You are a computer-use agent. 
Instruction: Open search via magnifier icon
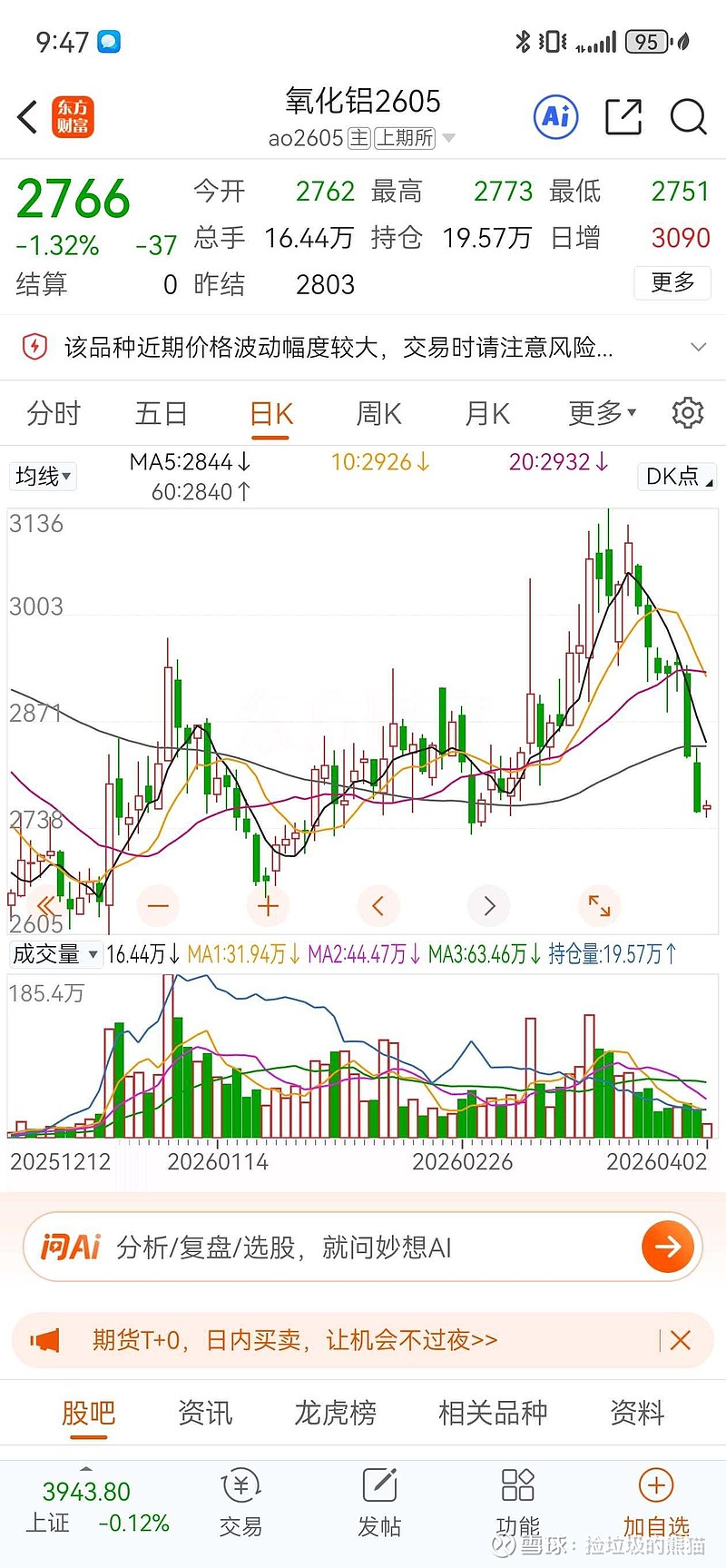(x=688, y=118)
